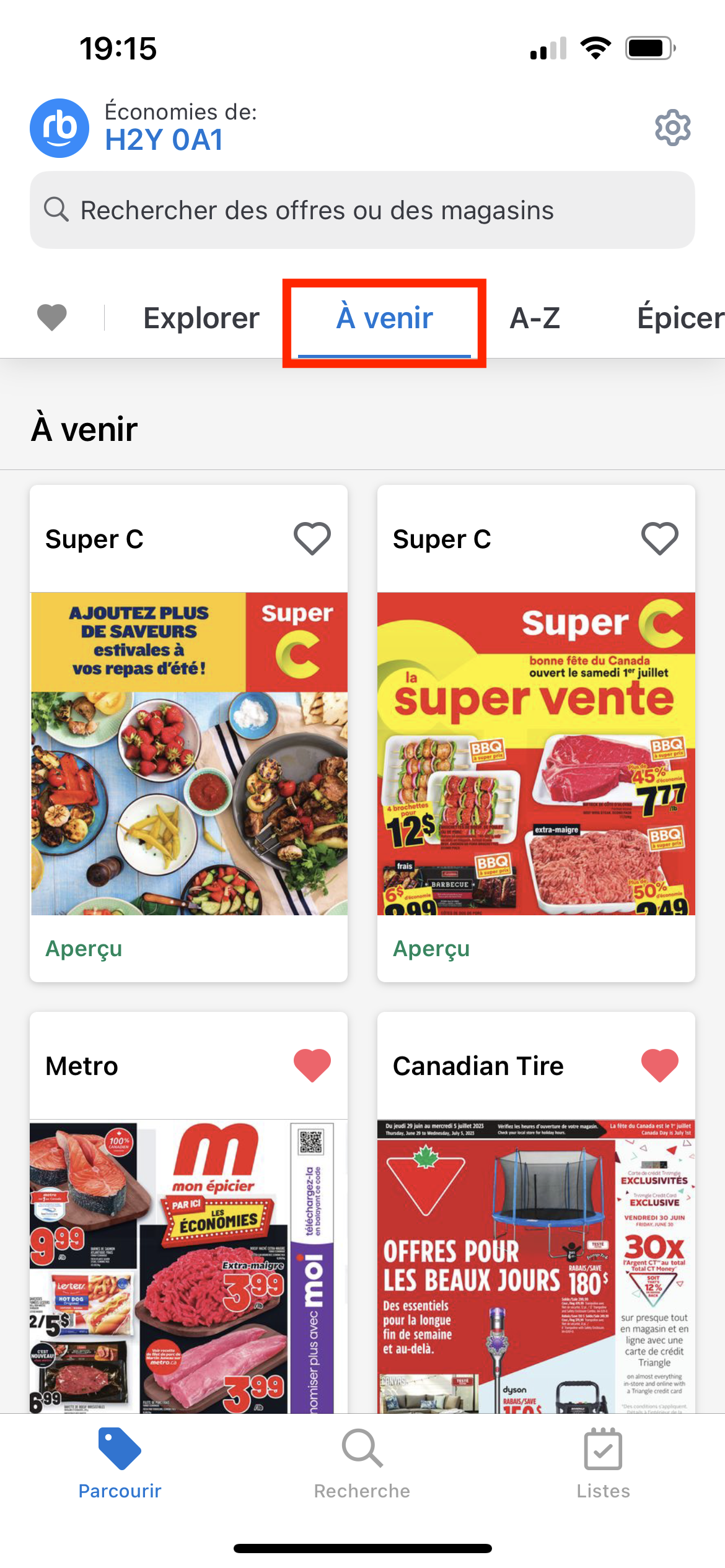Unfavorite the Canadian Tire flyer
This screenshot has width=725, height=1568.
pos(659,1066)
